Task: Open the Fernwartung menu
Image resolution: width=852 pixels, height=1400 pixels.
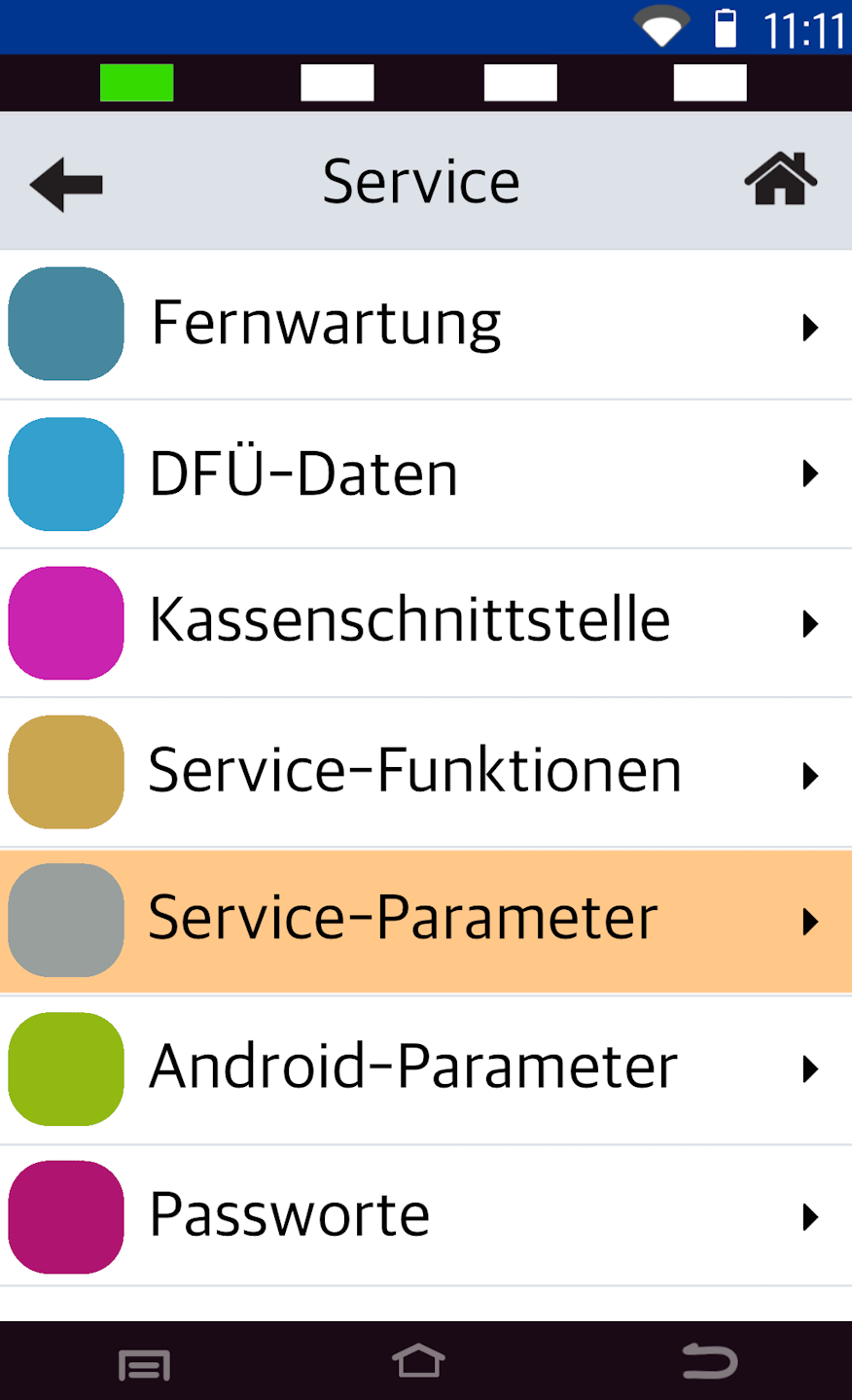Action: click(x=426, y=325)
